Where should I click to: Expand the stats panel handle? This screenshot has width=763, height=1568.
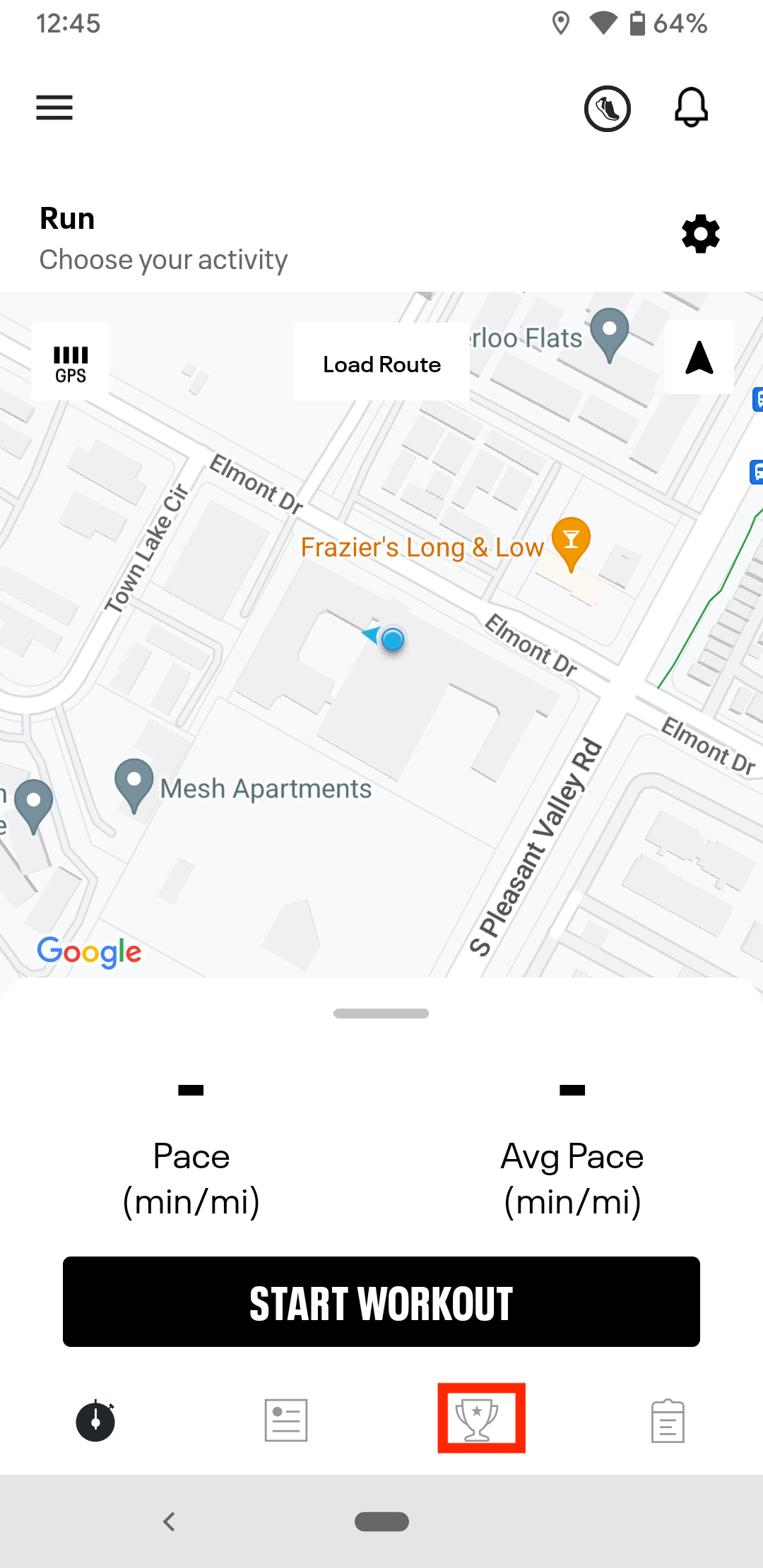click(381, 1014)
